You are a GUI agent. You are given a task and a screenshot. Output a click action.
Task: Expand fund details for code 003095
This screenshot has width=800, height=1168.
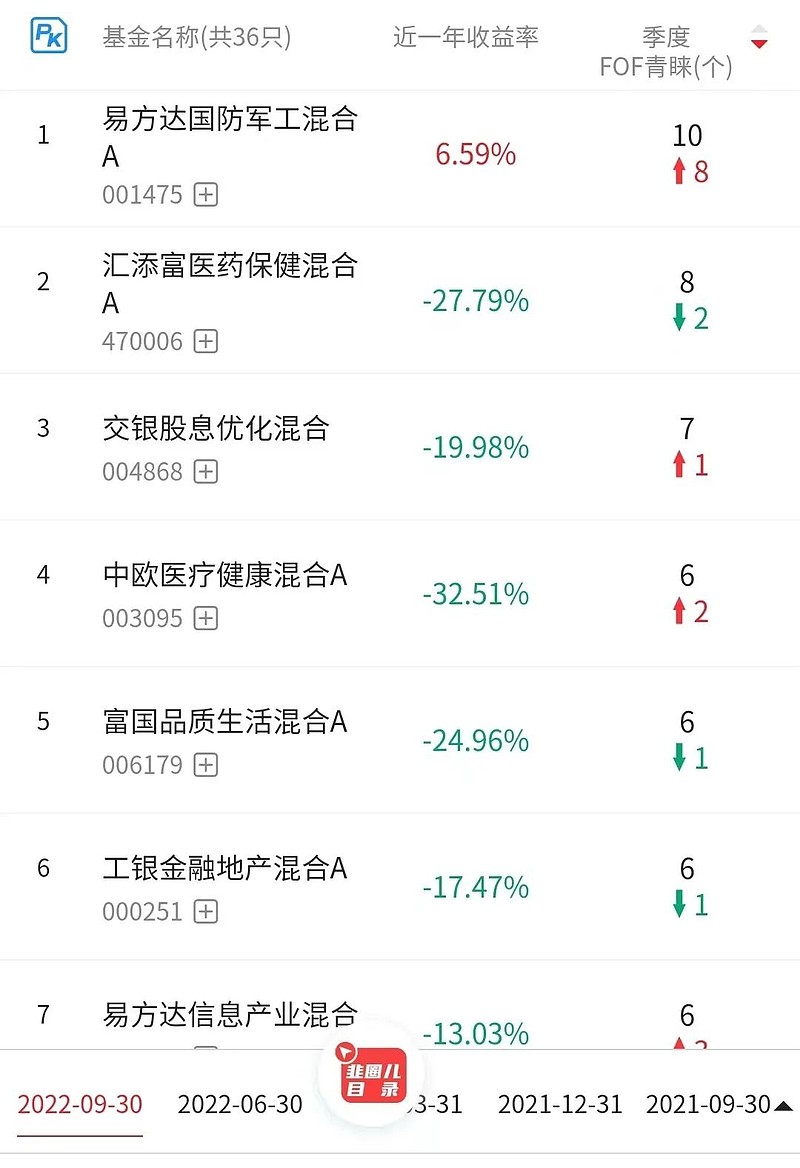pyautogui.click(x=205, y=618)
